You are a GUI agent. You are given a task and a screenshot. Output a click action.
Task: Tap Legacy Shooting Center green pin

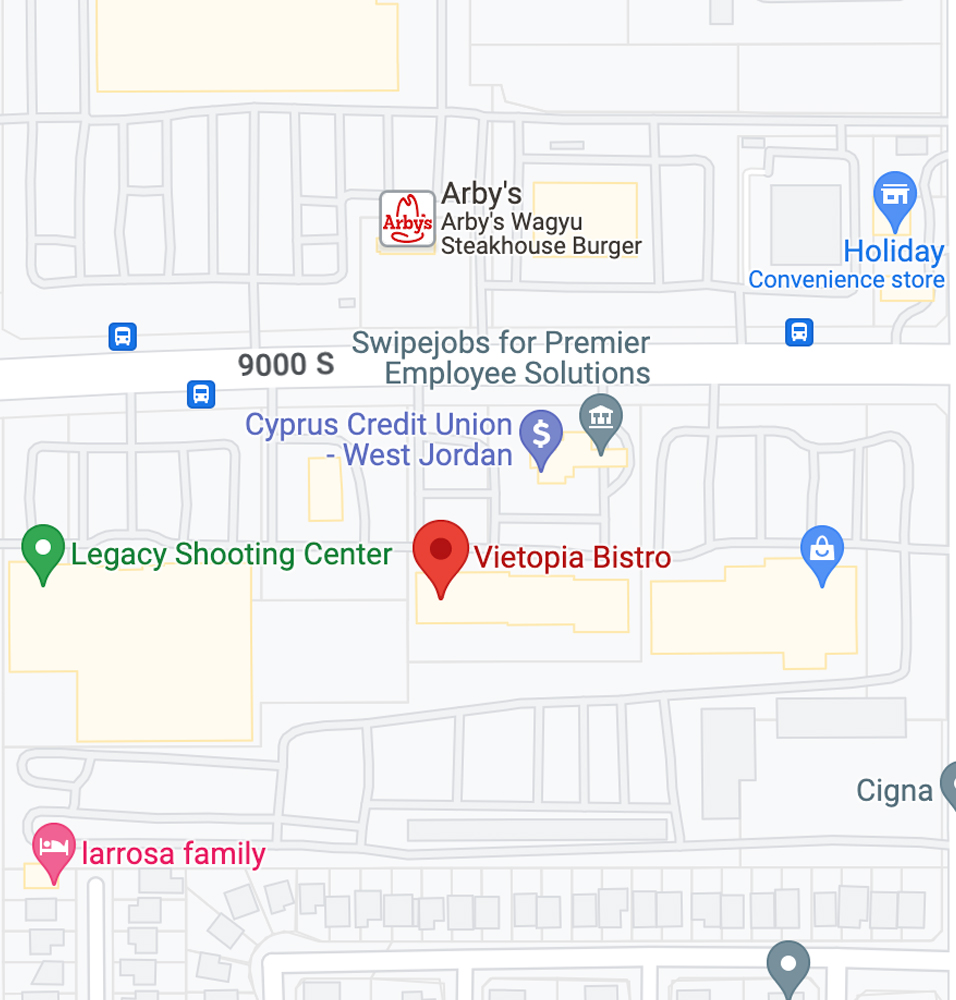click(43, 550)
